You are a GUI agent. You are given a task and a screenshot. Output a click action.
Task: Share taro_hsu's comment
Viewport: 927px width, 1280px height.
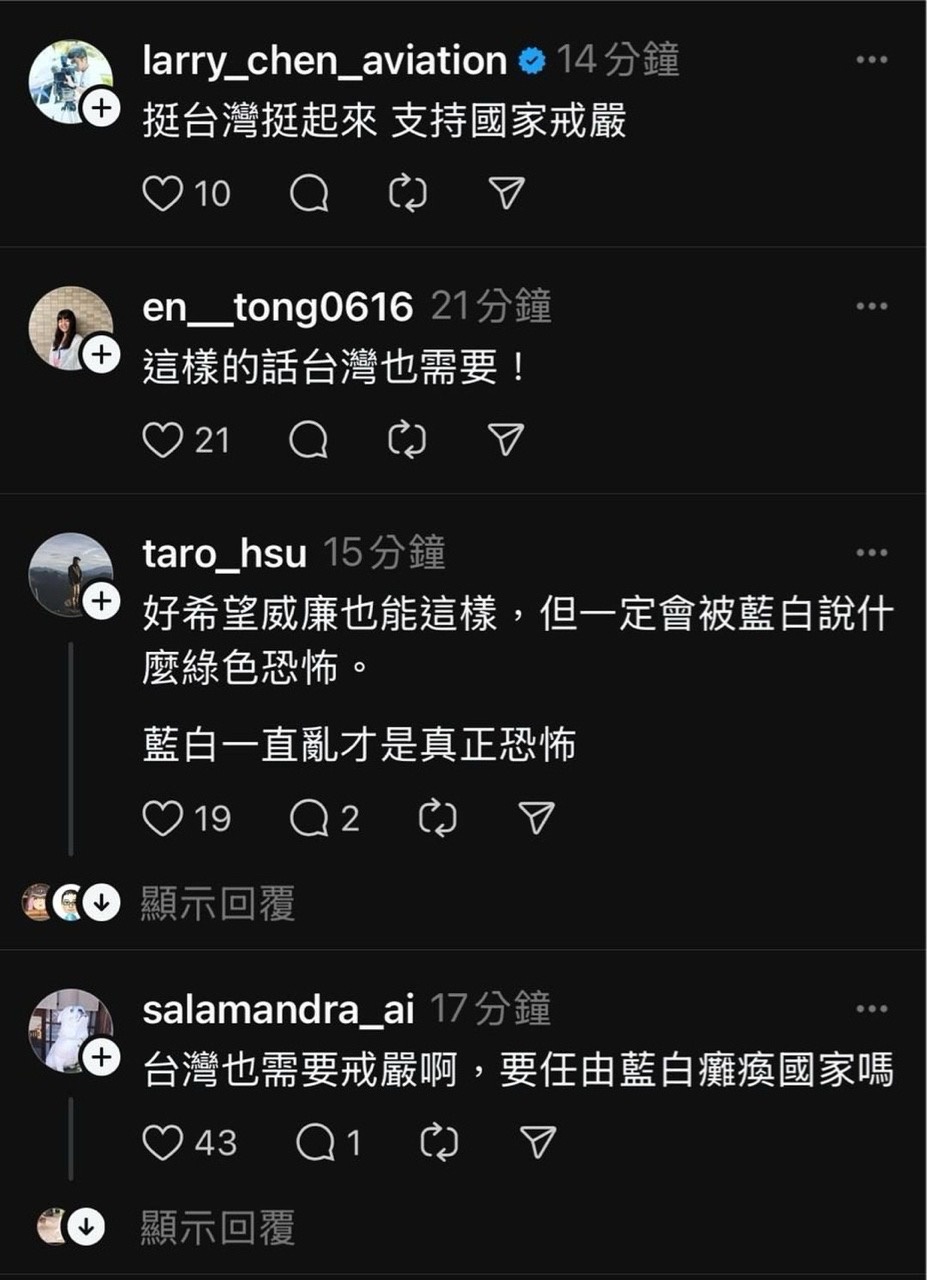[537, 819]
